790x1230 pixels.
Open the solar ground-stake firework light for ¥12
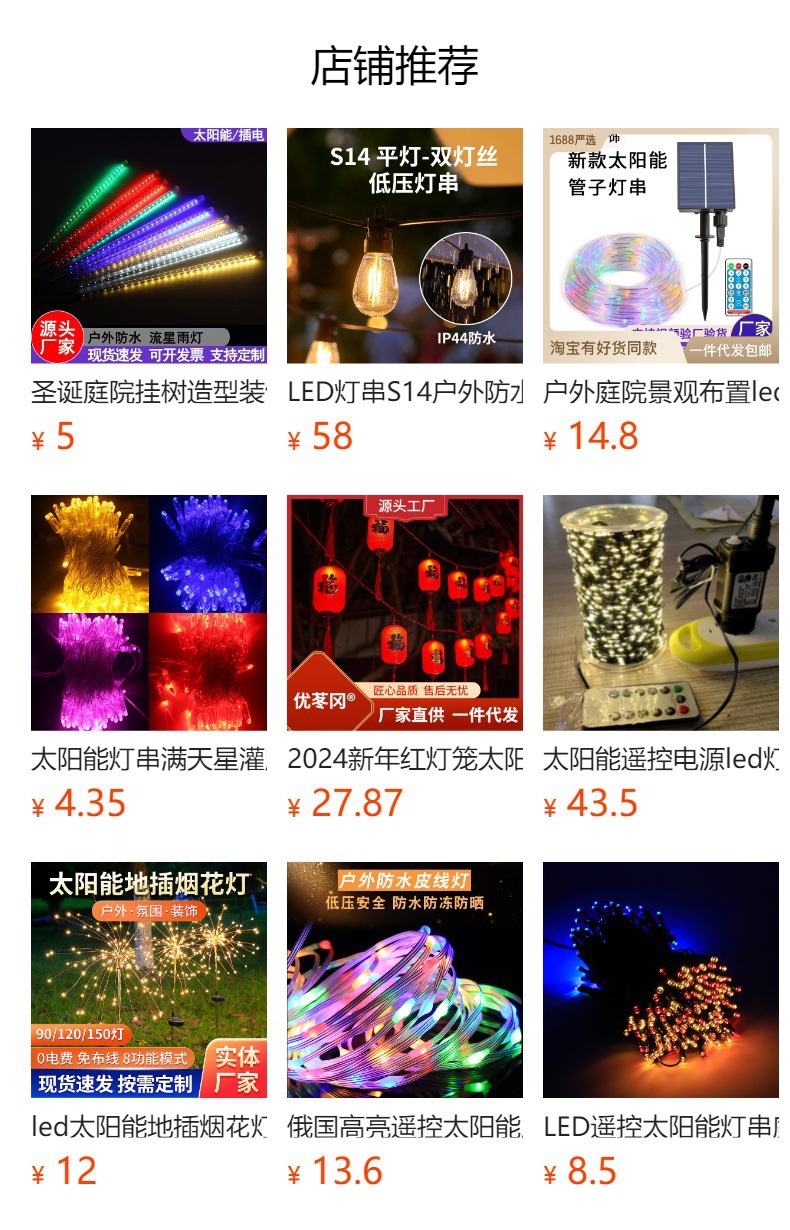pos(148,980)
